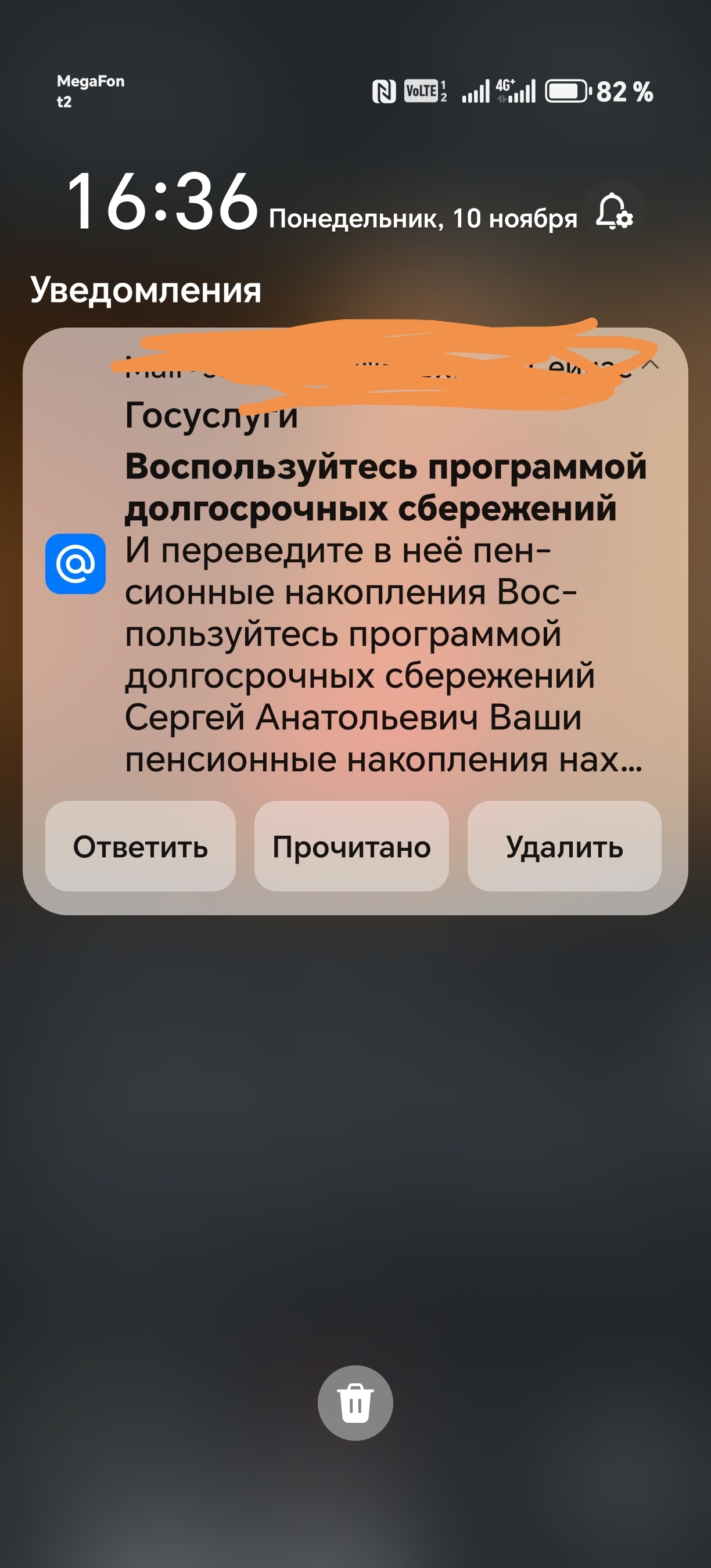This screenshot has height=1568, width=711.
Task: Clear all notifications with the trash button
Action: 355,1402
